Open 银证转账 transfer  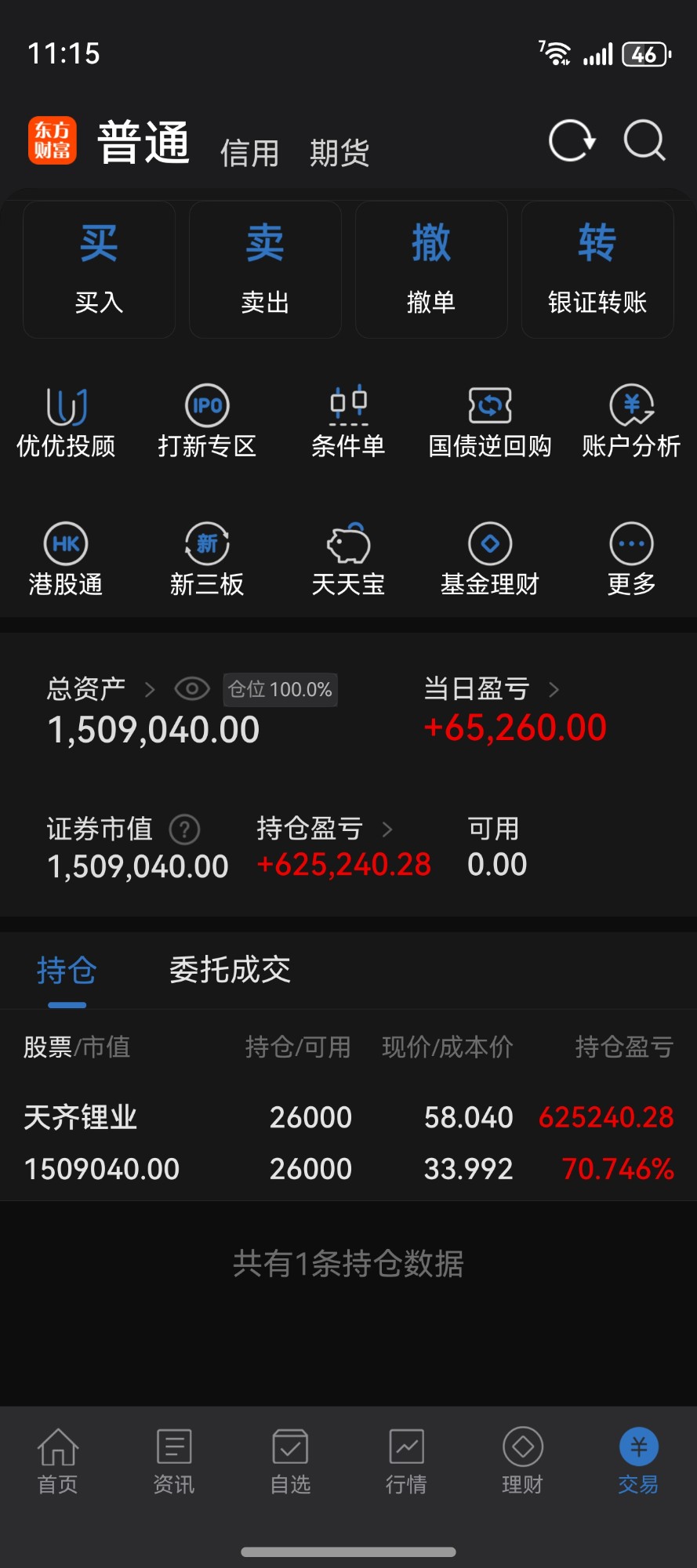597,269
